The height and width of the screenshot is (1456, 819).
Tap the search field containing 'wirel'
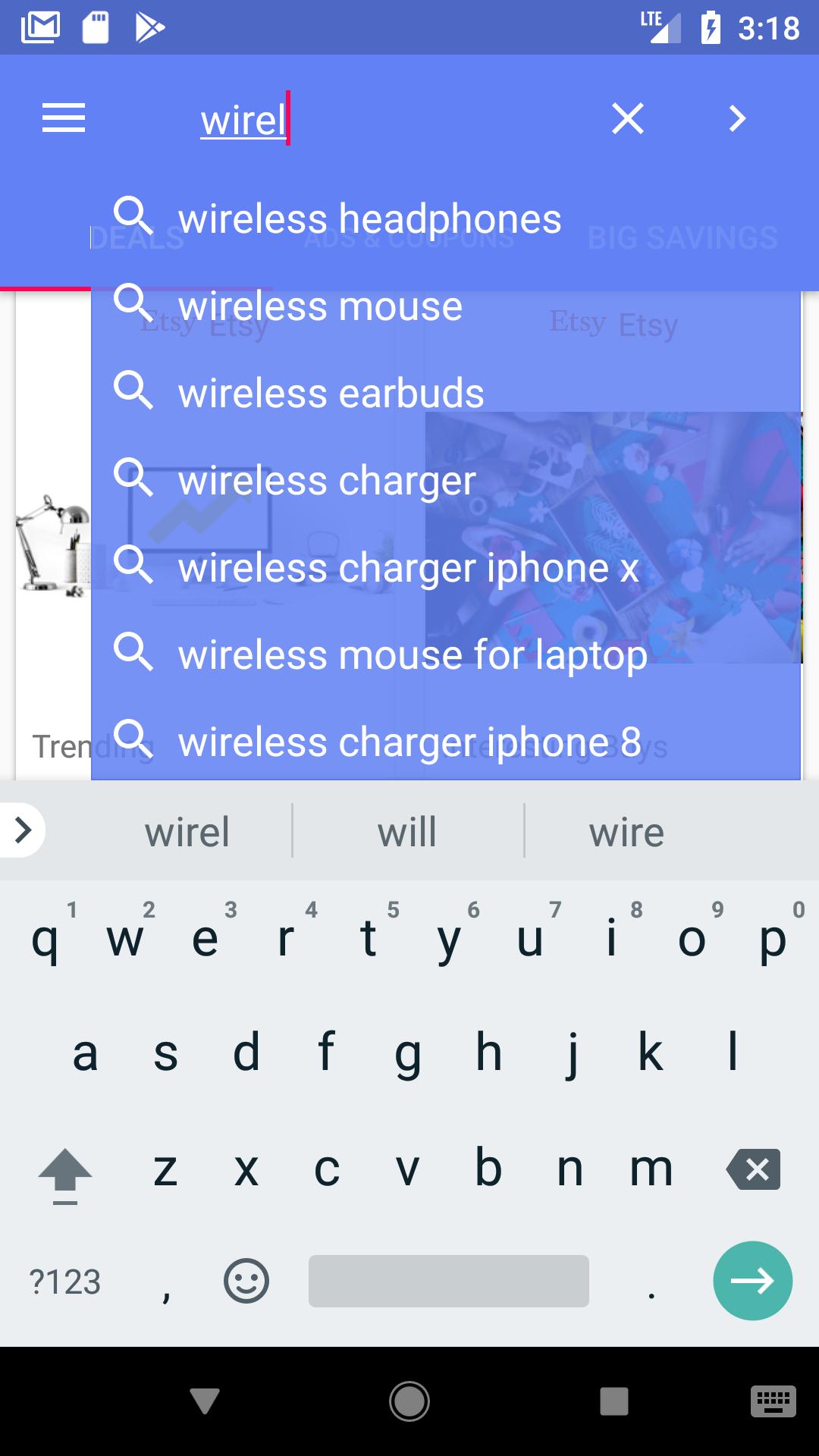[x=379, y=120]
